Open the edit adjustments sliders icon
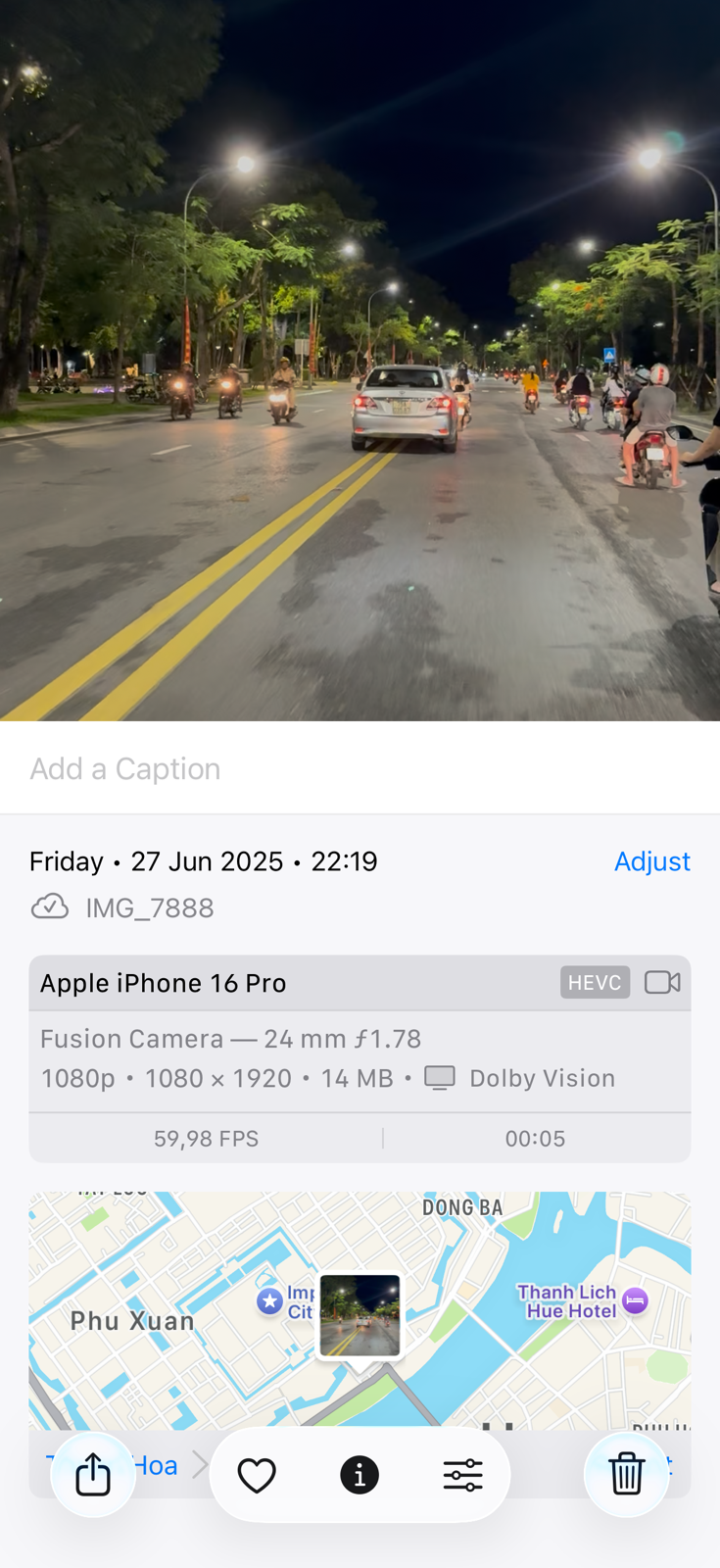The image size is (720, 1568). click(462, 1475)
